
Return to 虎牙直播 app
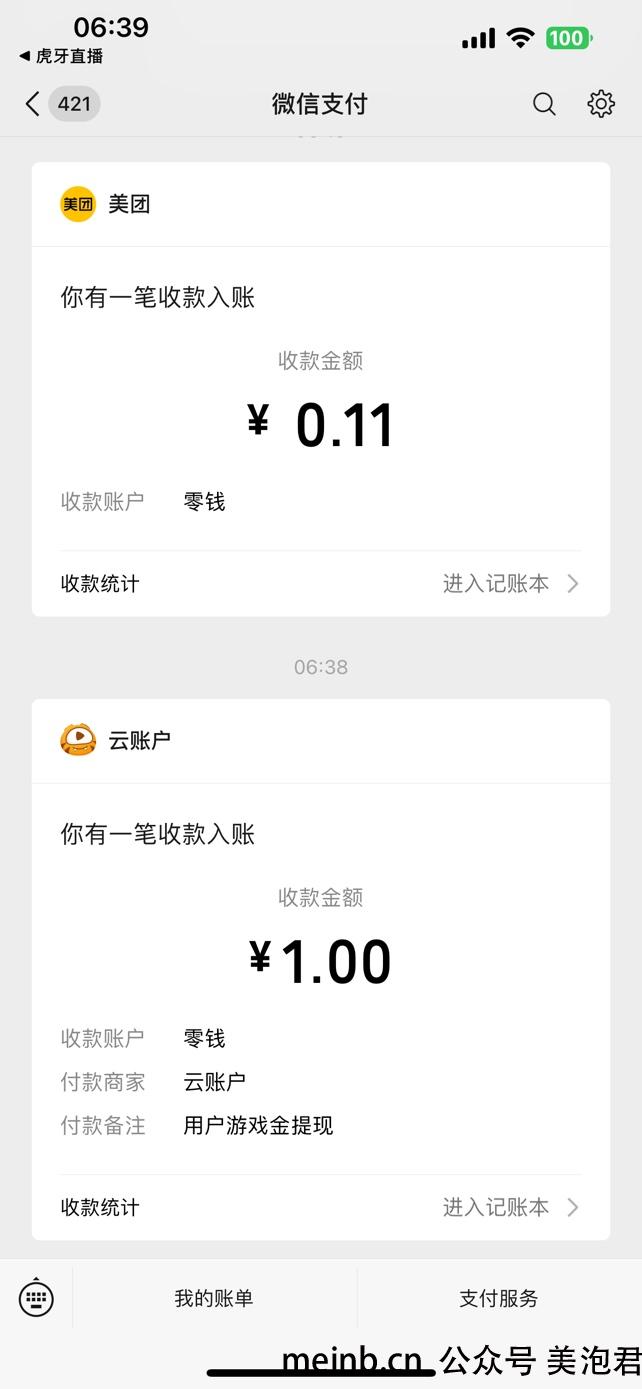62,57
